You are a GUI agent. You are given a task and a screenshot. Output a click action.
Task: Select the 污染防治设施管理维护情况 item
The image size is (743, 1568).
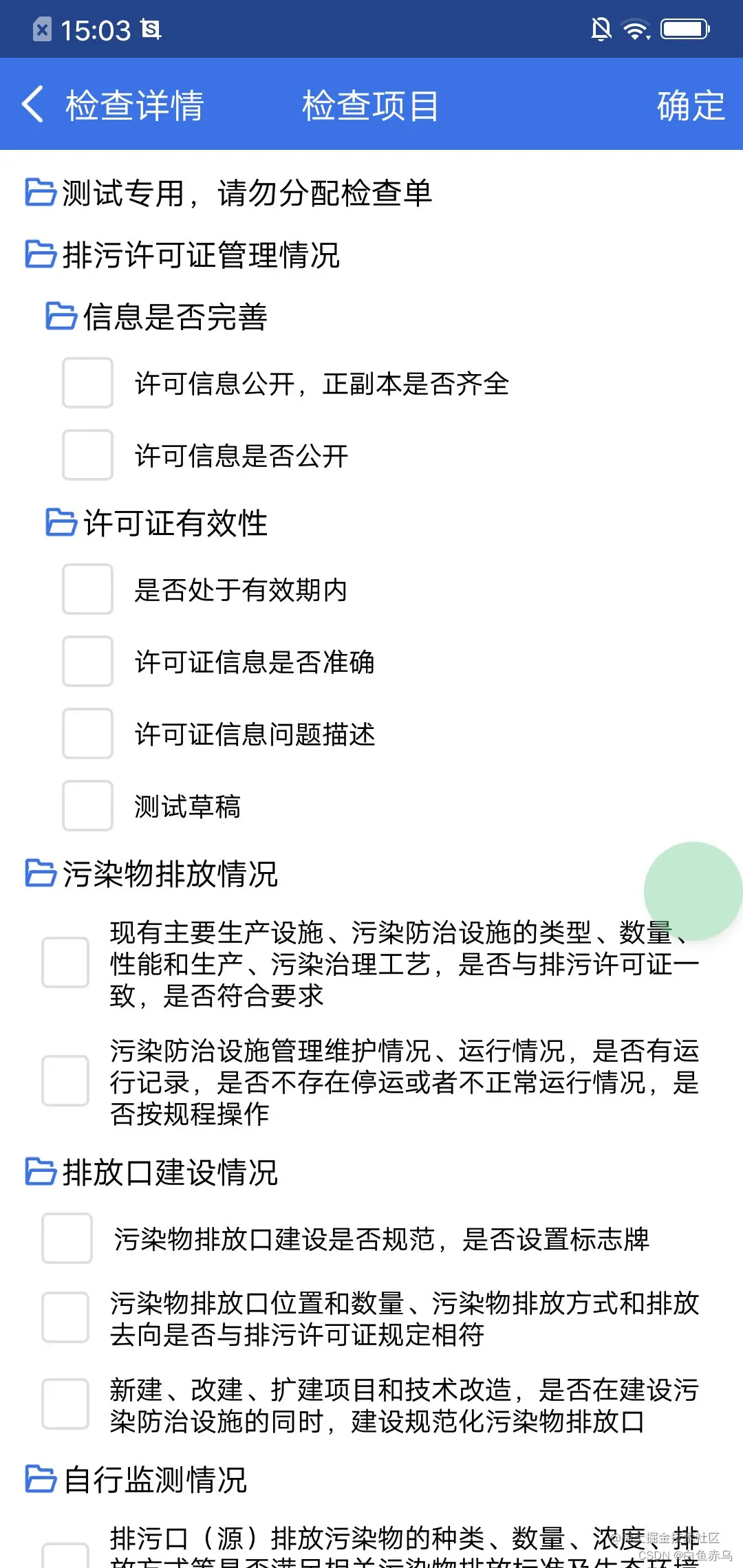pos(65,1081)
